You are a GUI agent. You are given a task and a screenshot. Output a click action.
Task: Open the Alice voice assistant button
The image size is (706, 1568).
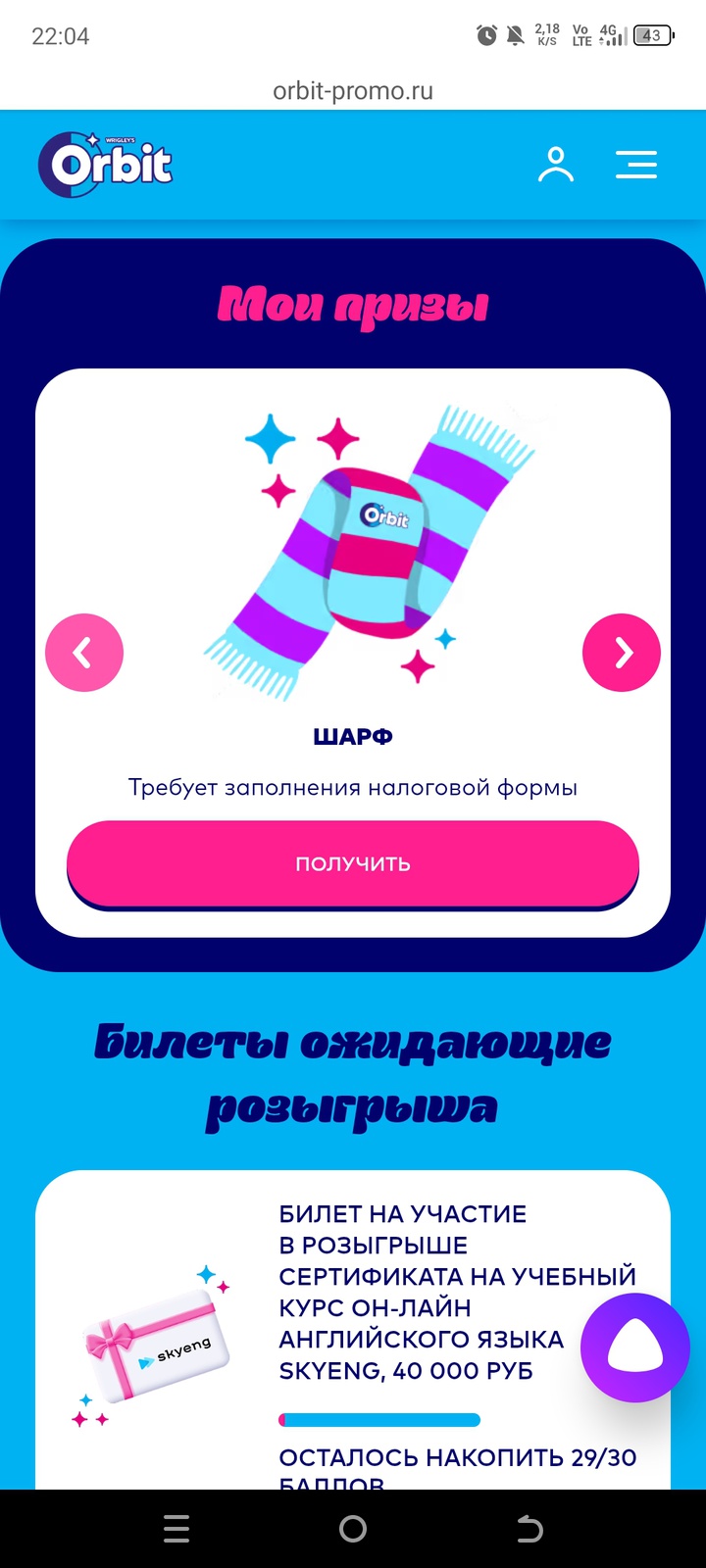pos(635,1348)
